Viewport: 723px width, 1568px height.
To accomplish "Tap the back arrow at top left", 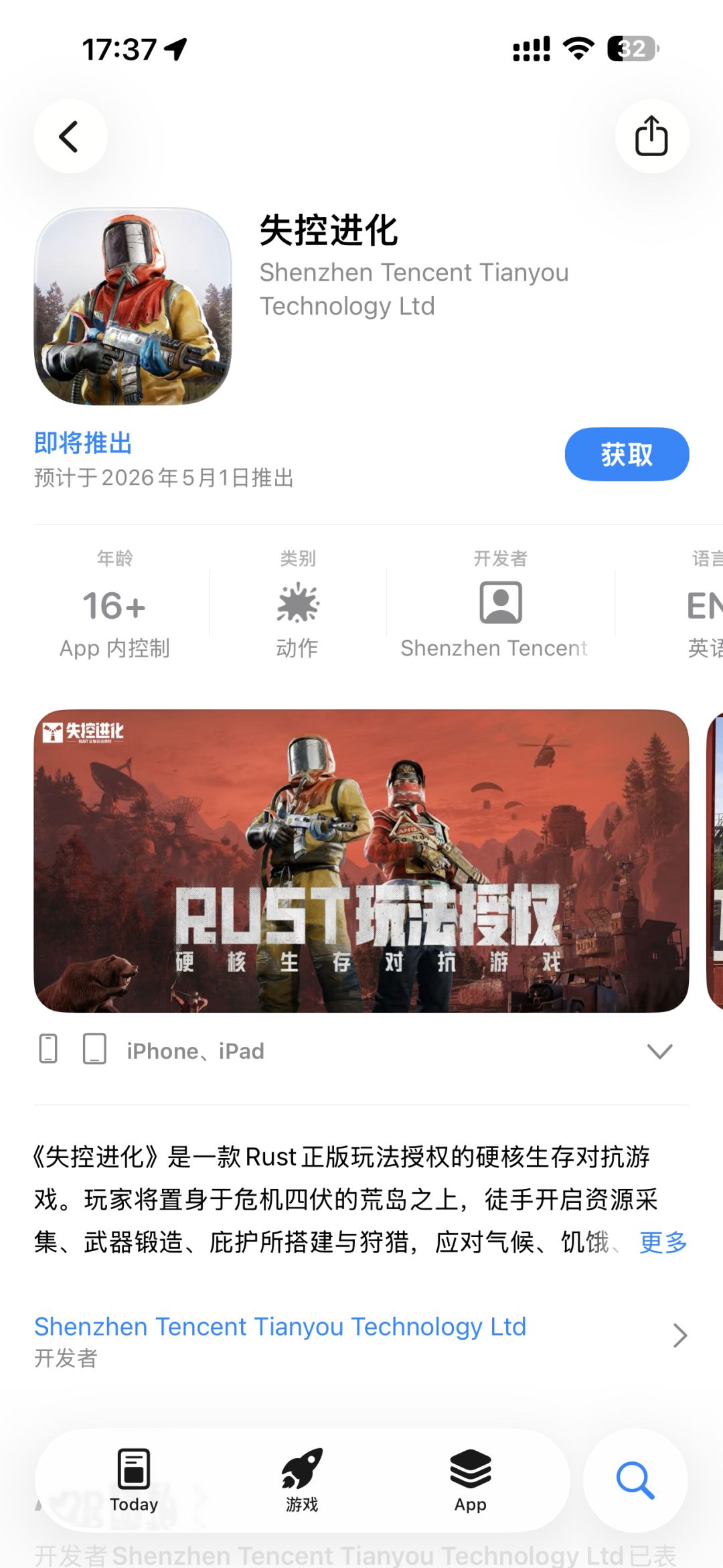I will point(70,136).
